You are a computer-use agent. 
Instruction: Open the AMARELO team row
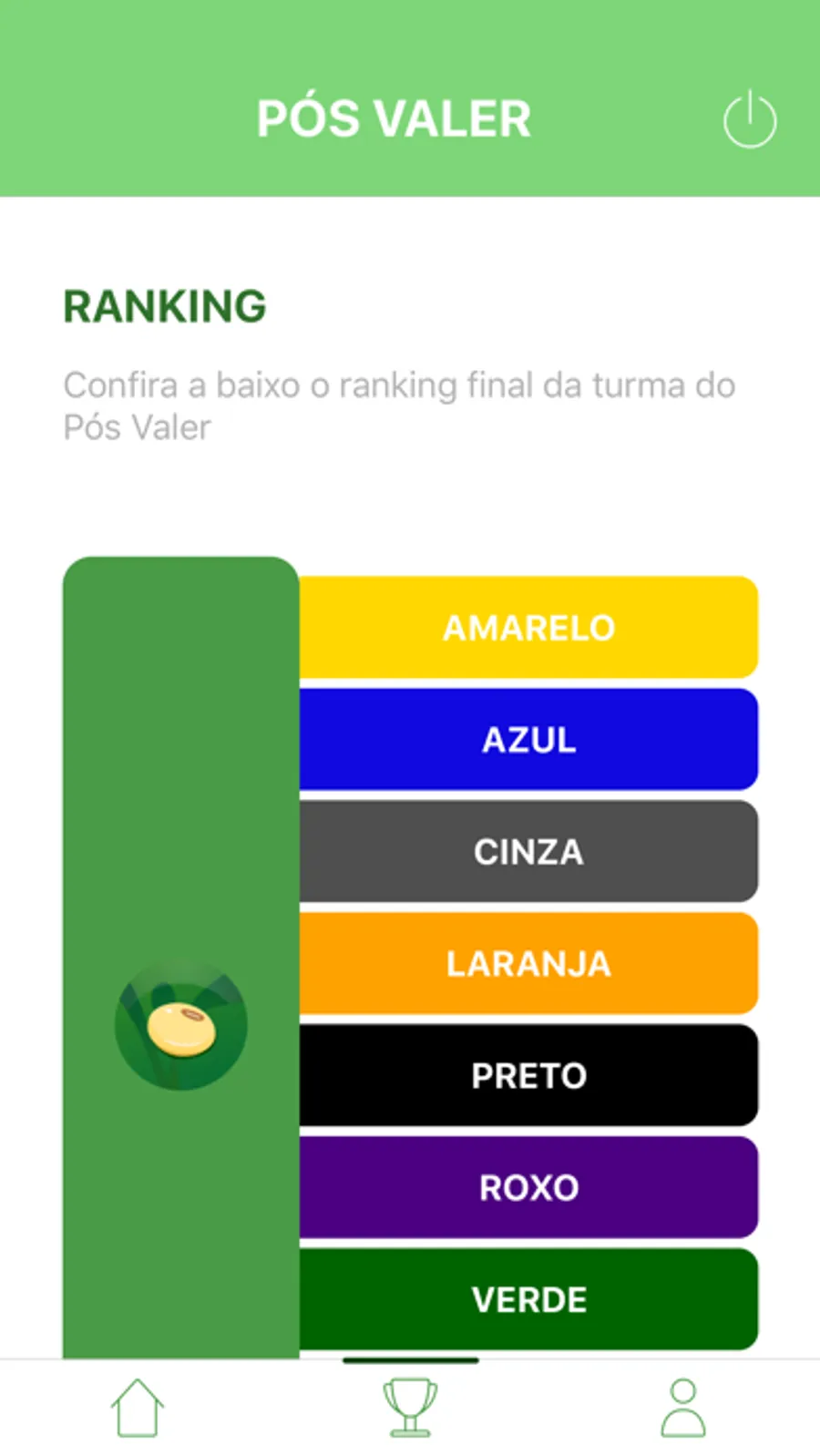click(528, 628)
